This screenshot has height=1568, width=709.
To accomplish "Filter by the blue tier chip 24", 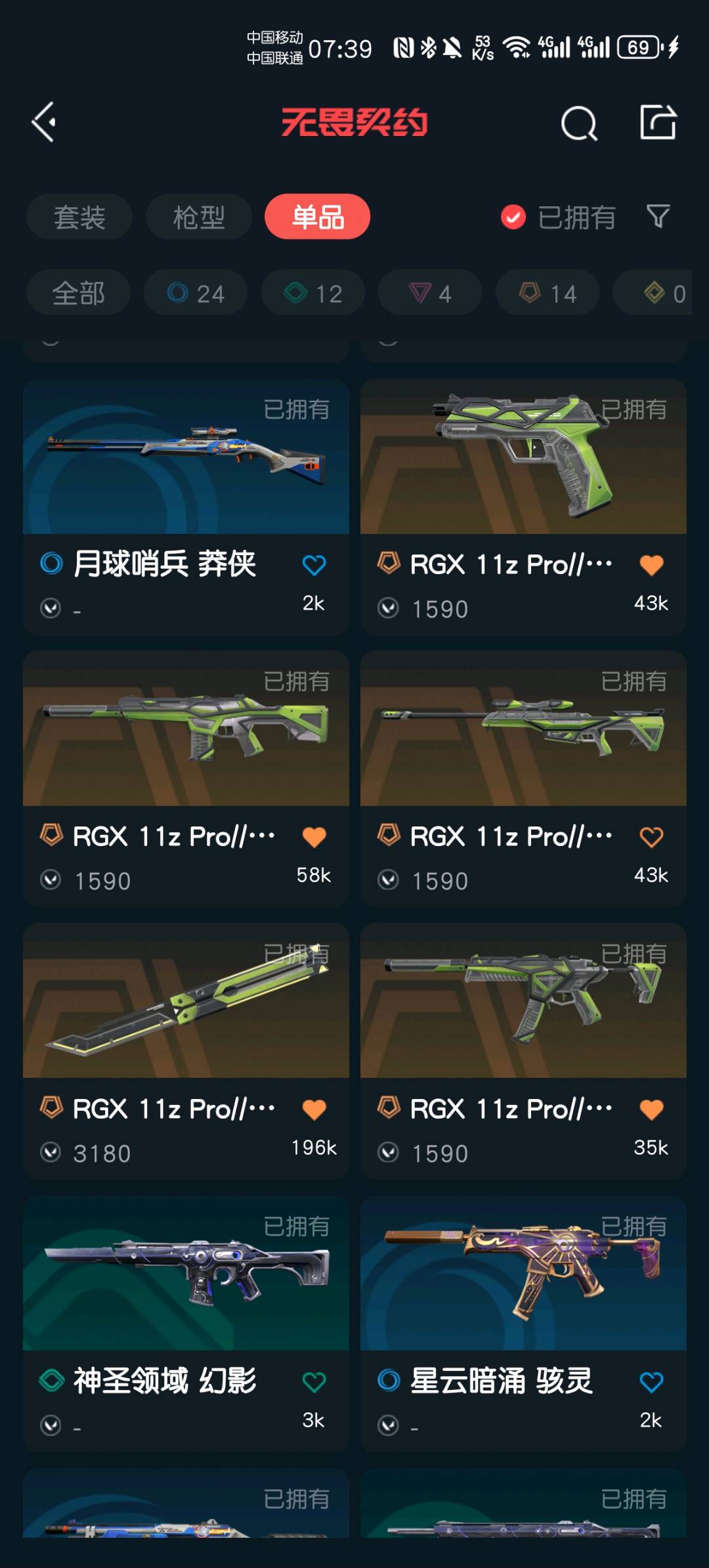I will pyautogui.click(x=196, y=293).
